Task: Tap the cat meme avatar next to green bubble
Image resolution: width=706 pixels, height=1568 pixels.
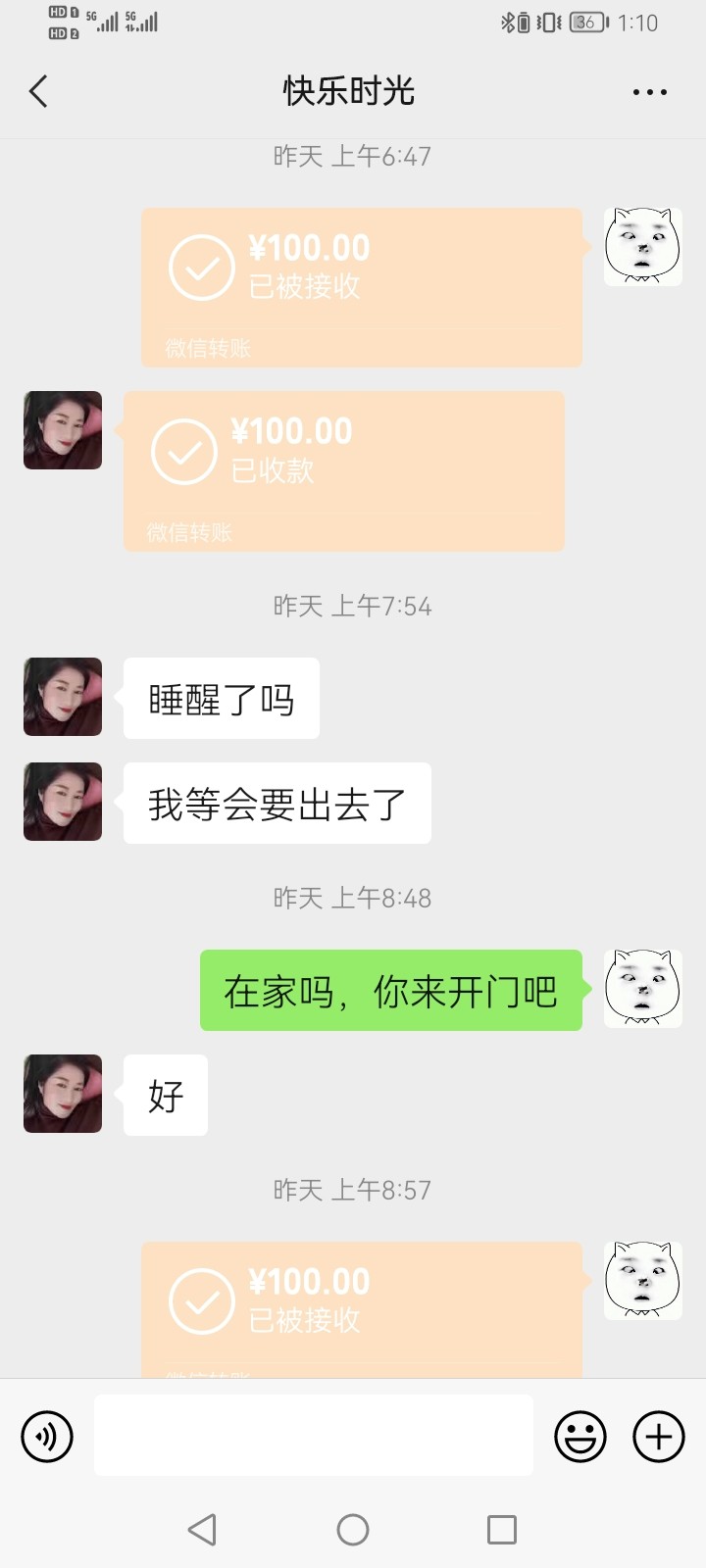Action: point(643,990)
